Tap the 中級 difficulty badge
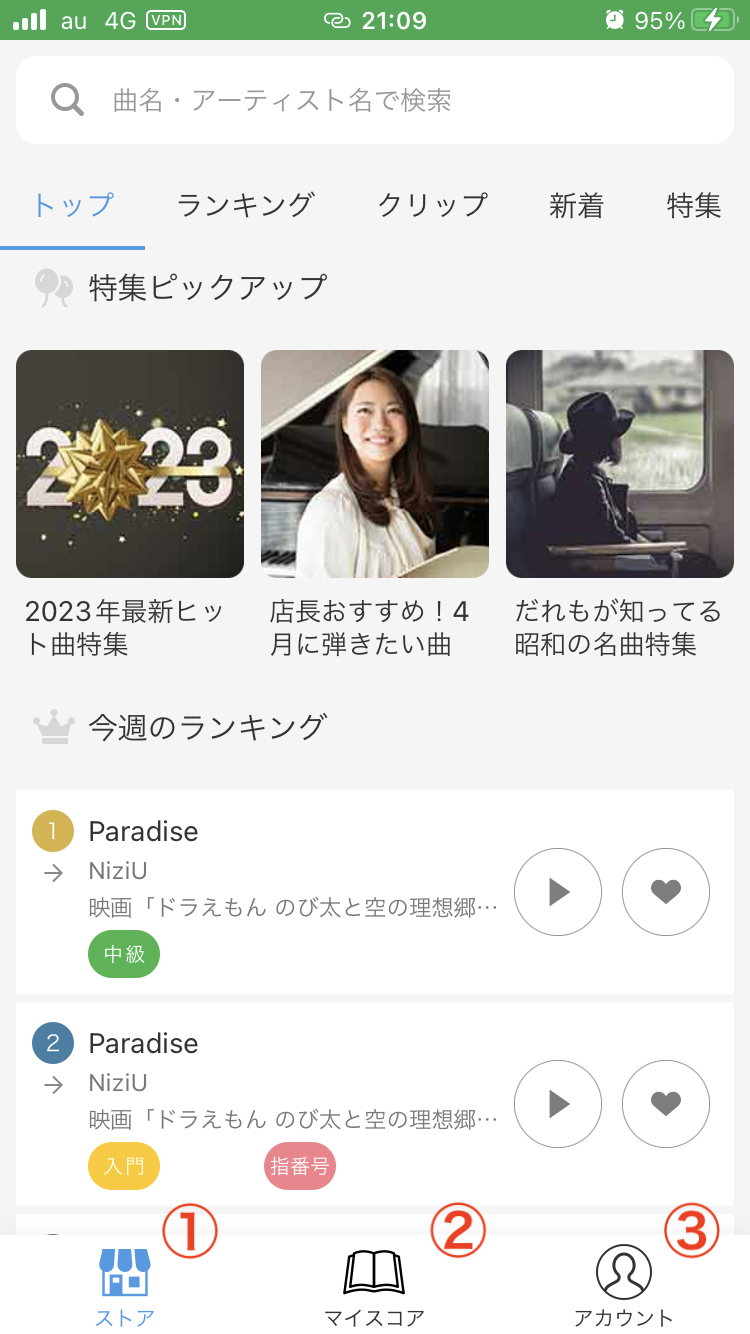This screenshot has width=750, height=1334. click(123, 954)
